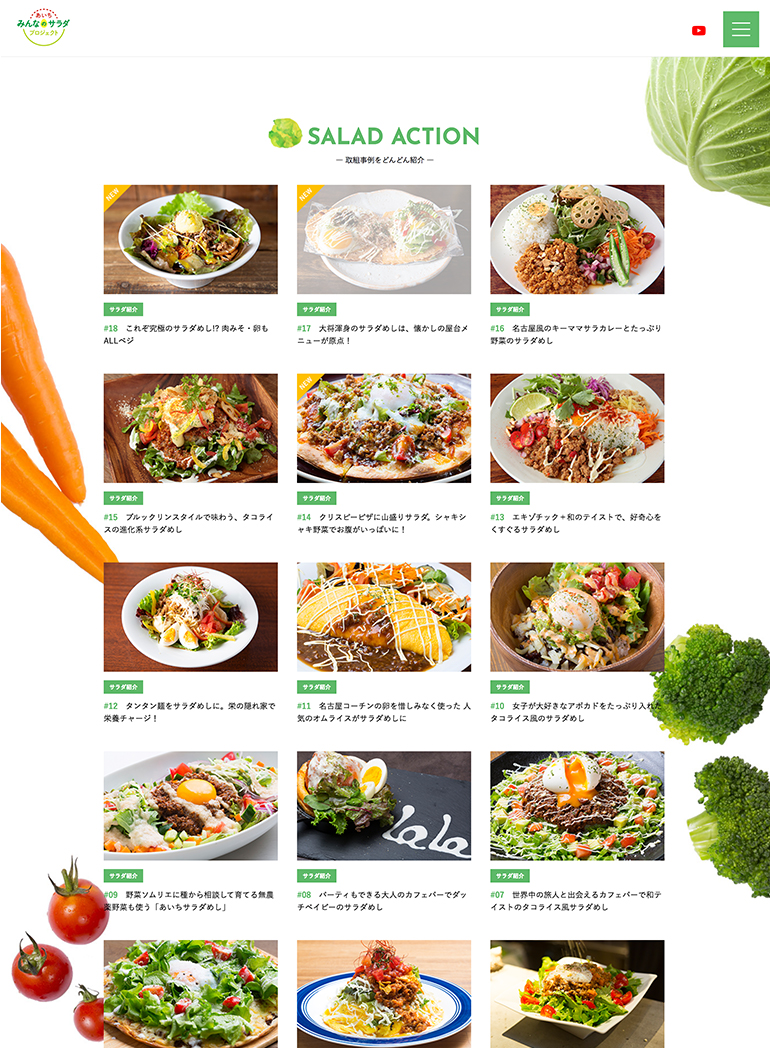Open article #12 tantan noodle salad

(x=190, y=617)
